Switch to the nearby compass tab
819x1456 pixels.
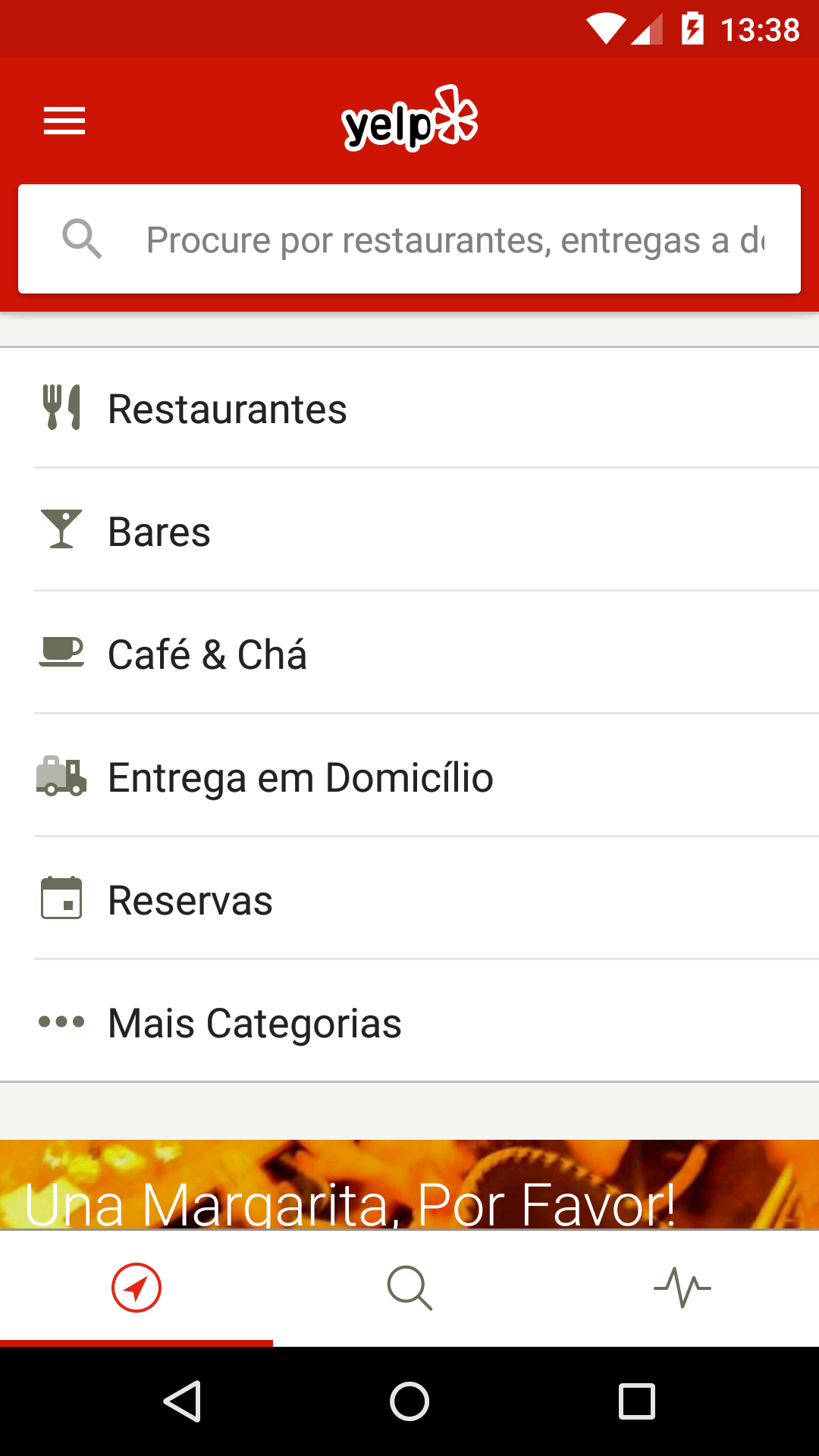tap(136, 1288)
